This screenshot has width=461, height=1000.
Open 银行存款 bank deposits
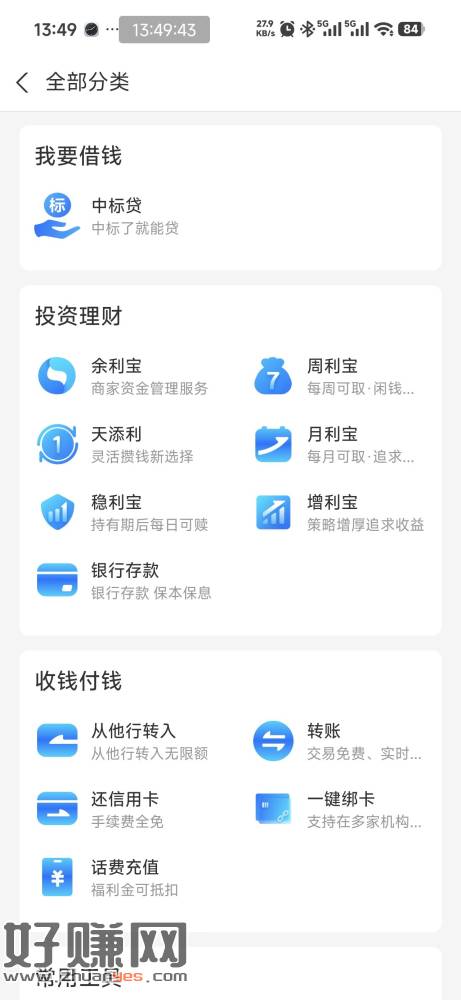(124, 581)
